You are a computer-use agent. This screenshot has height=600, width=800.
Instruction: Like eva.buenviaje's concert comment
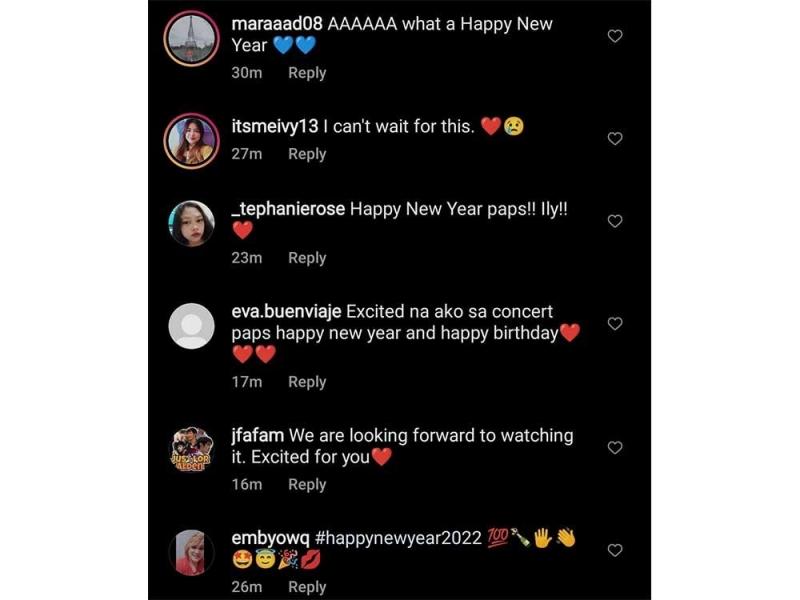tap(615, 324)
